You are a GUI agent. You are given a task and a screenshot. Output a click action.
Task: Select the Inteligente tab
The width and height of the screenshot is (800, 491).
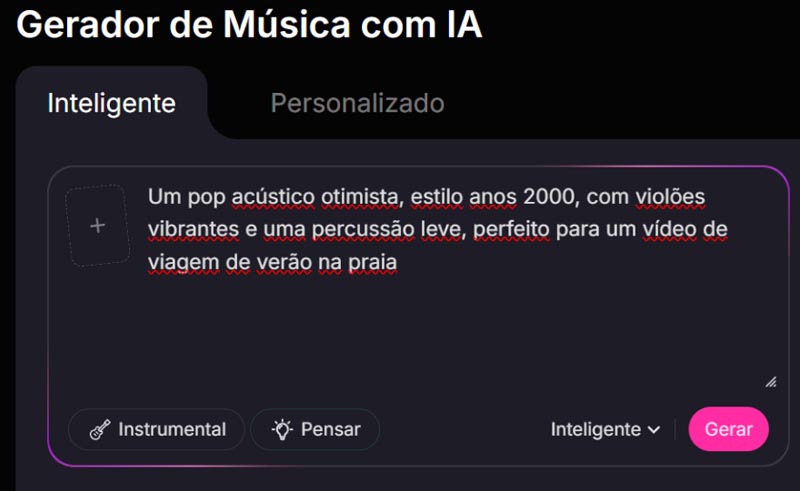[111, 103]
